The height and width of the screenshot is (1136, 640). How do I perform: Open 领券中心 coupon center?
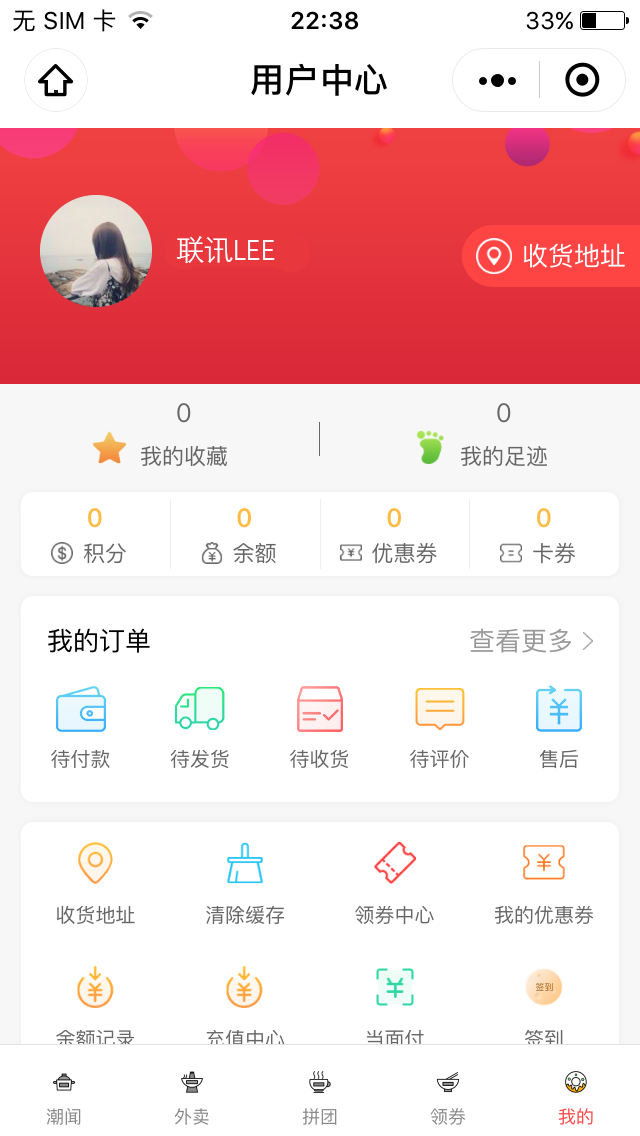tap(394, 882)
